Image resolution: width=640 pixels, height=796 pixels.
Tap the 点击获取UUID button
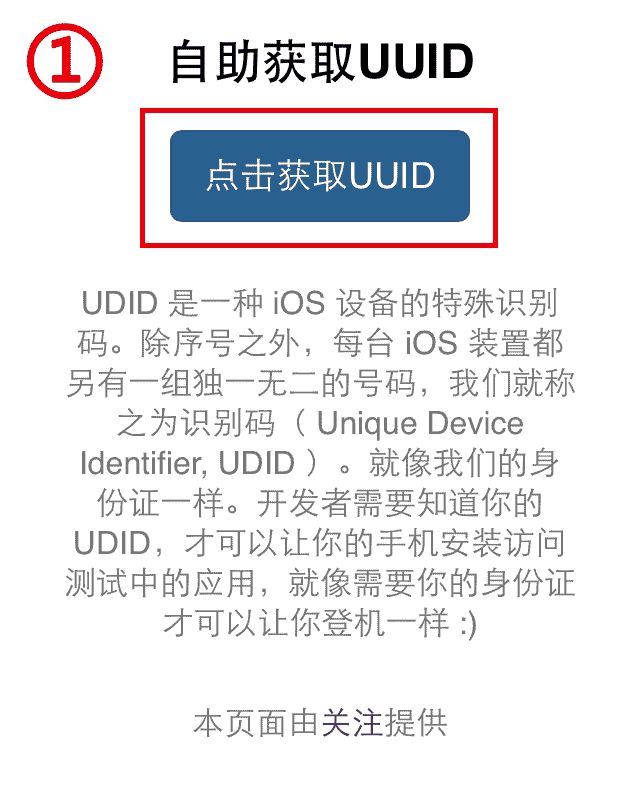click(319, 176)
